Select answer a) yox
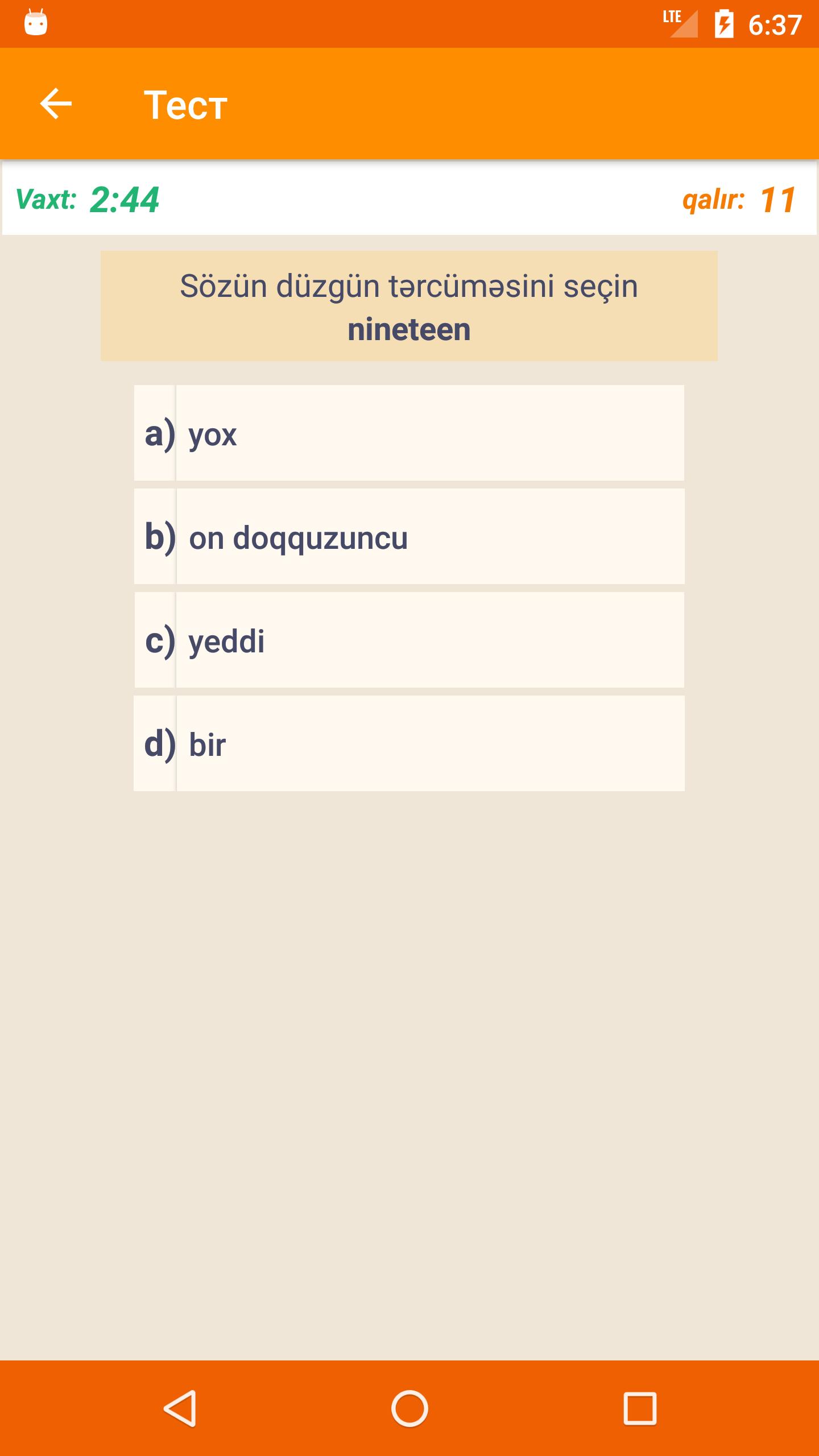Screen dimensions: 819x1456 click(409, 433)
